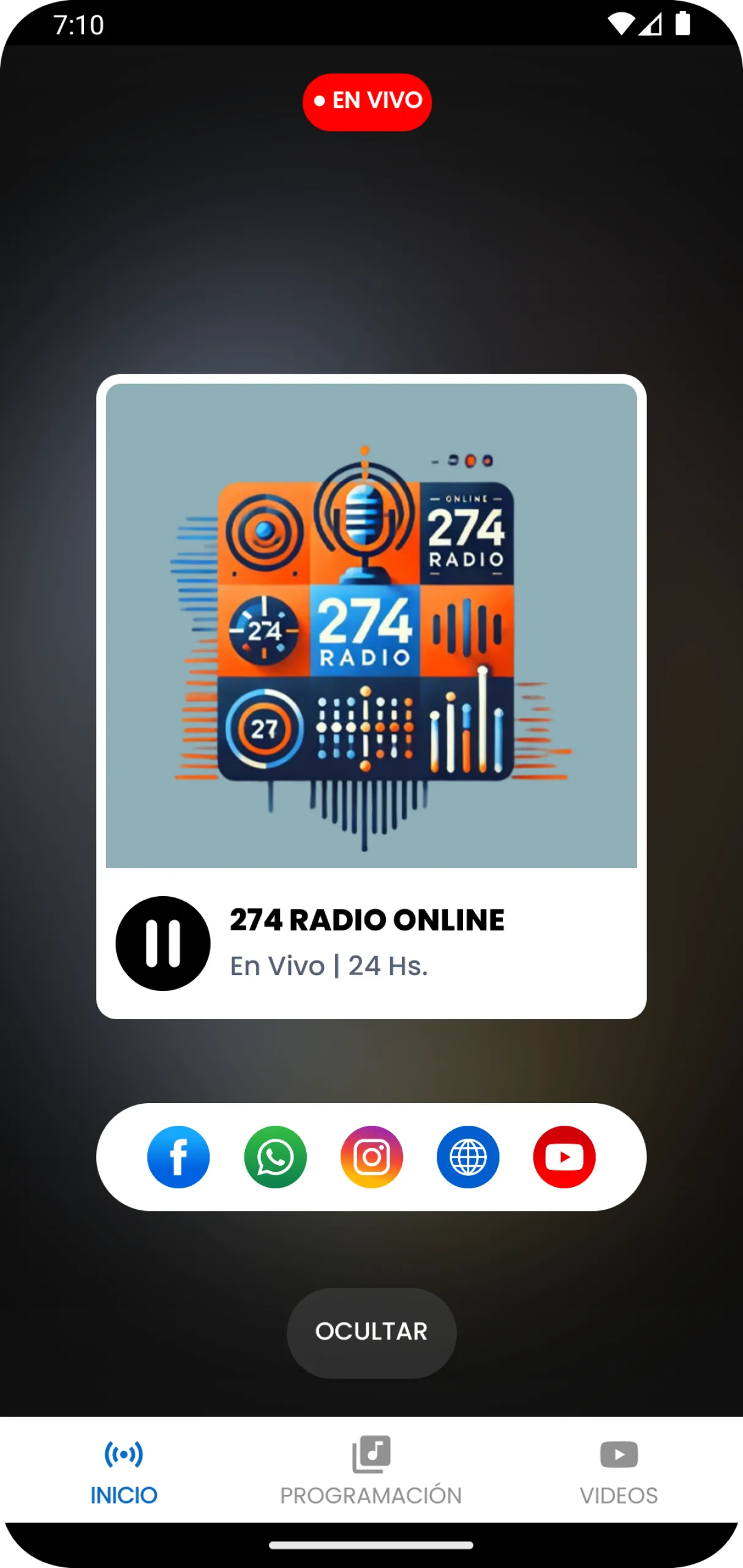Open the YouTube channel icon
Screen dimensions: 743x1568
pos(564,1157)
